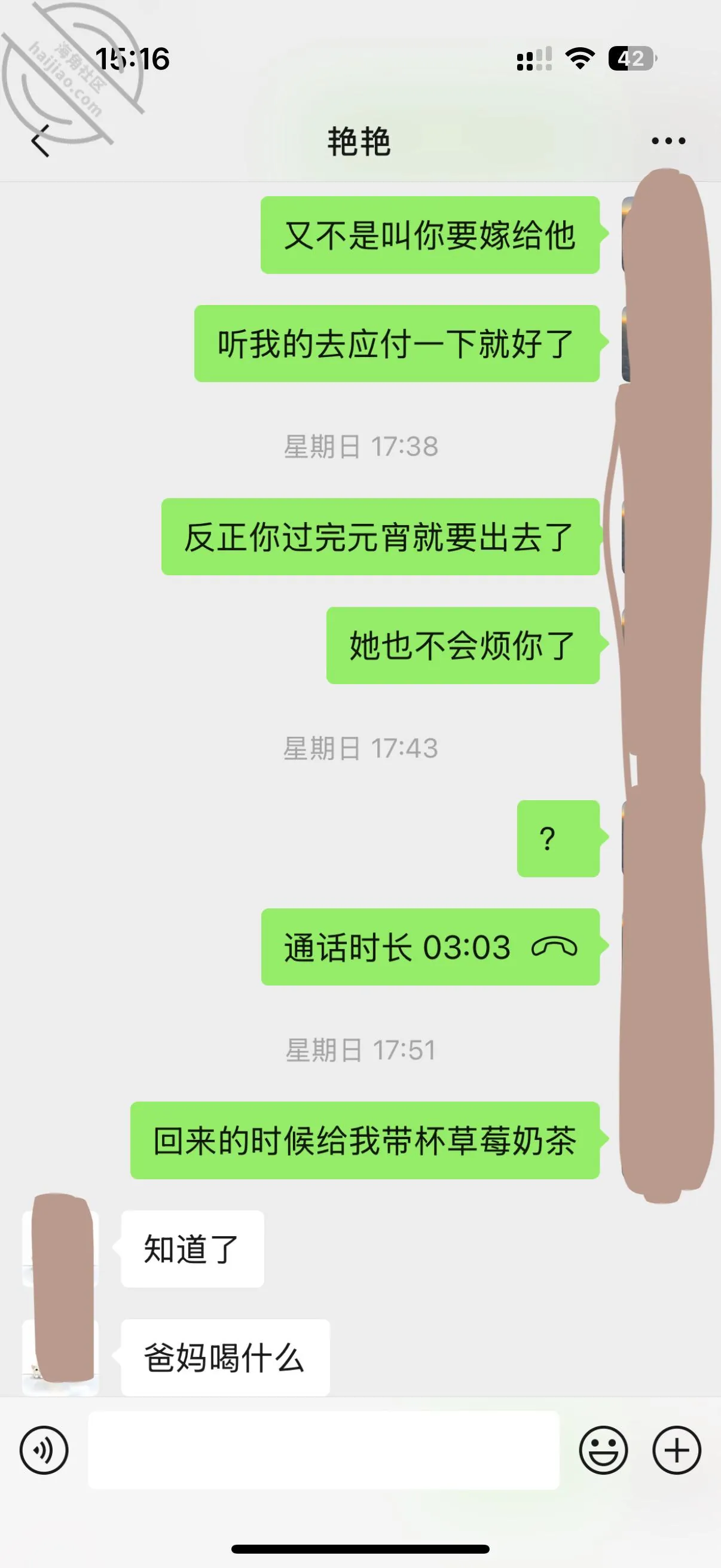This screenshot has height=1568, width=721.
Task: Open the emoji picker
Action: click(603, 1450)
